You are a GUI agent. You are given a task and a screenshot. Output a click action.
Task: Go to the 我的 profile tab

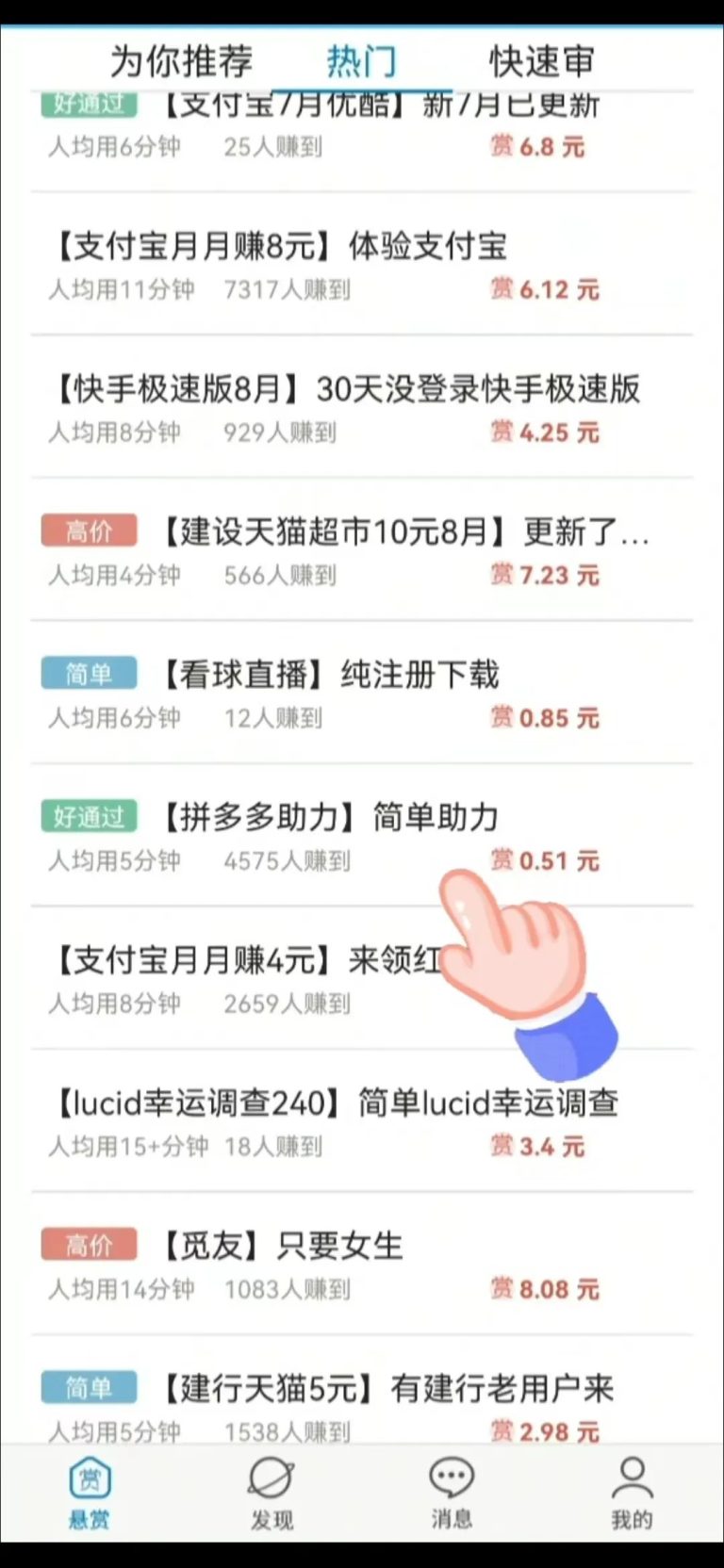[x=632, y=1493]
